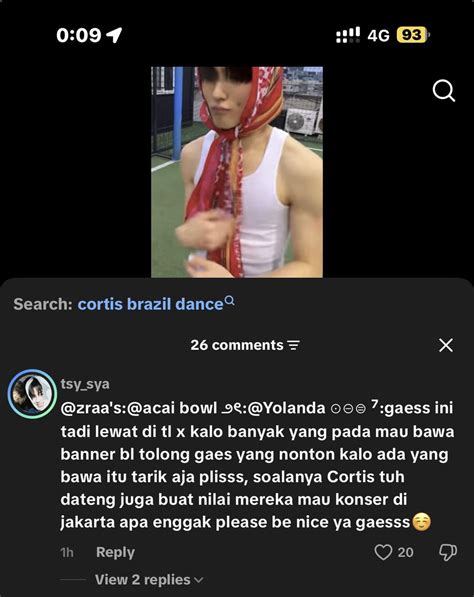Expand View 2 replies

149,579
